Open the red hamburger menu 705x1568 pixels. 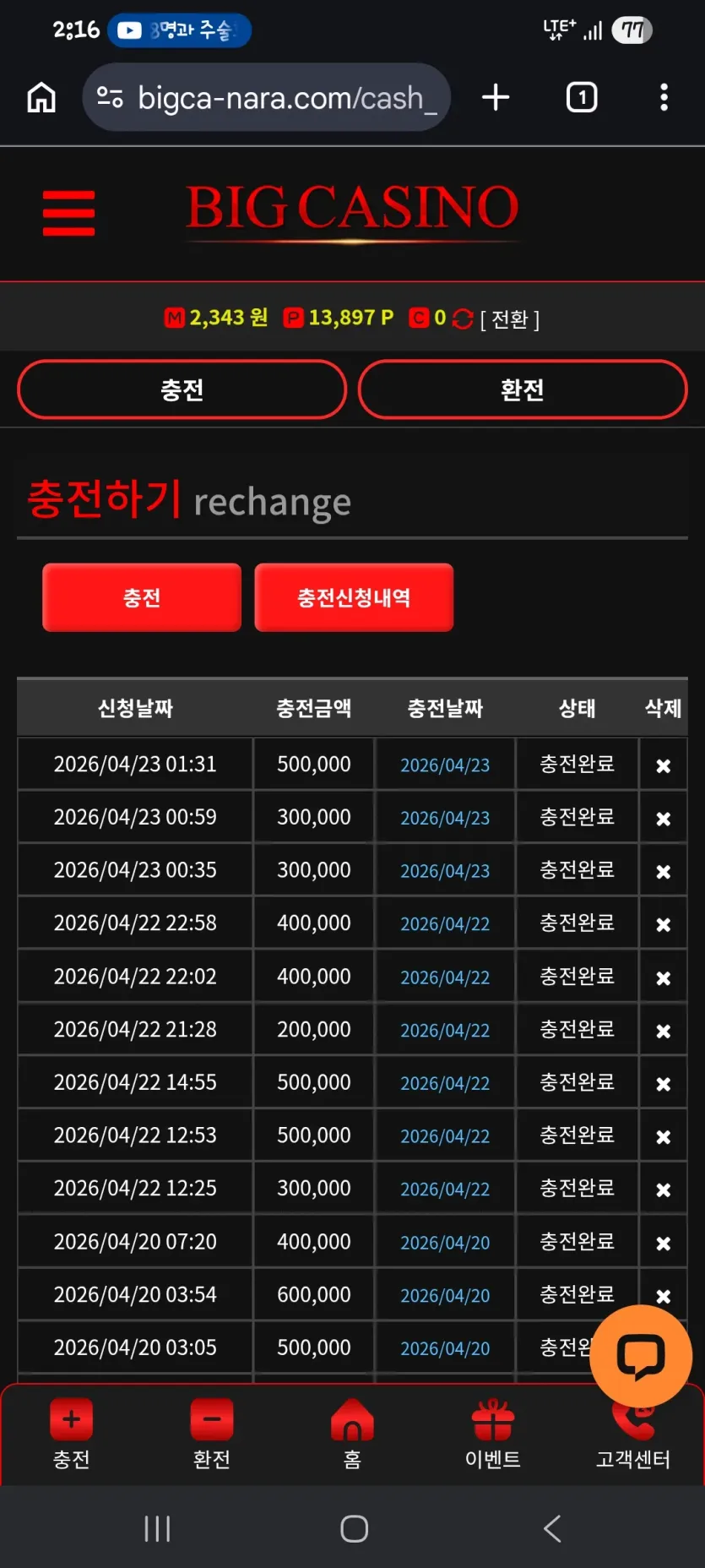68,213
